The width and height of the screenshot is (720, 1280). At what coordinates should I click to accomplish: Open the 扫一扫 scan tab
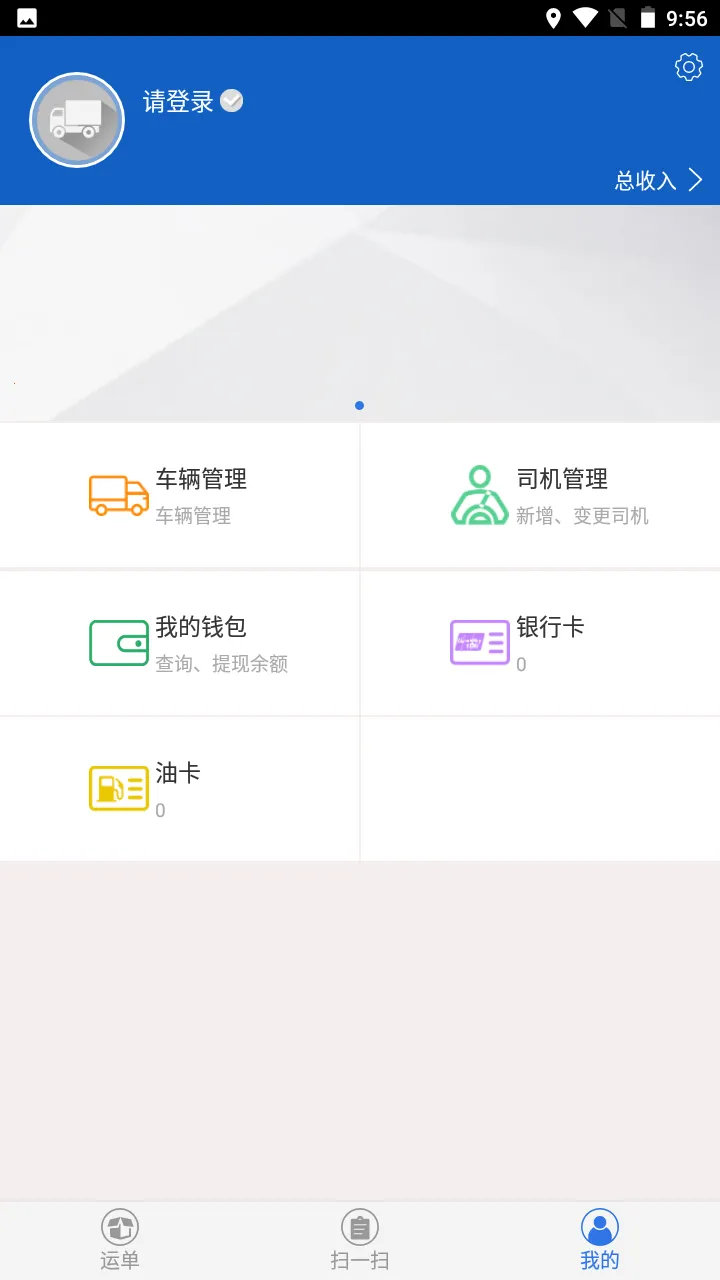coord(360,1240)
